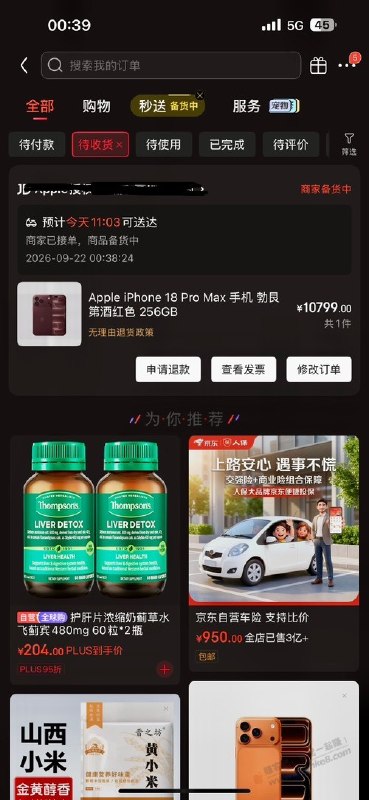Open the gift box icon
369x800 pixels.
click(x=318, y=65)
